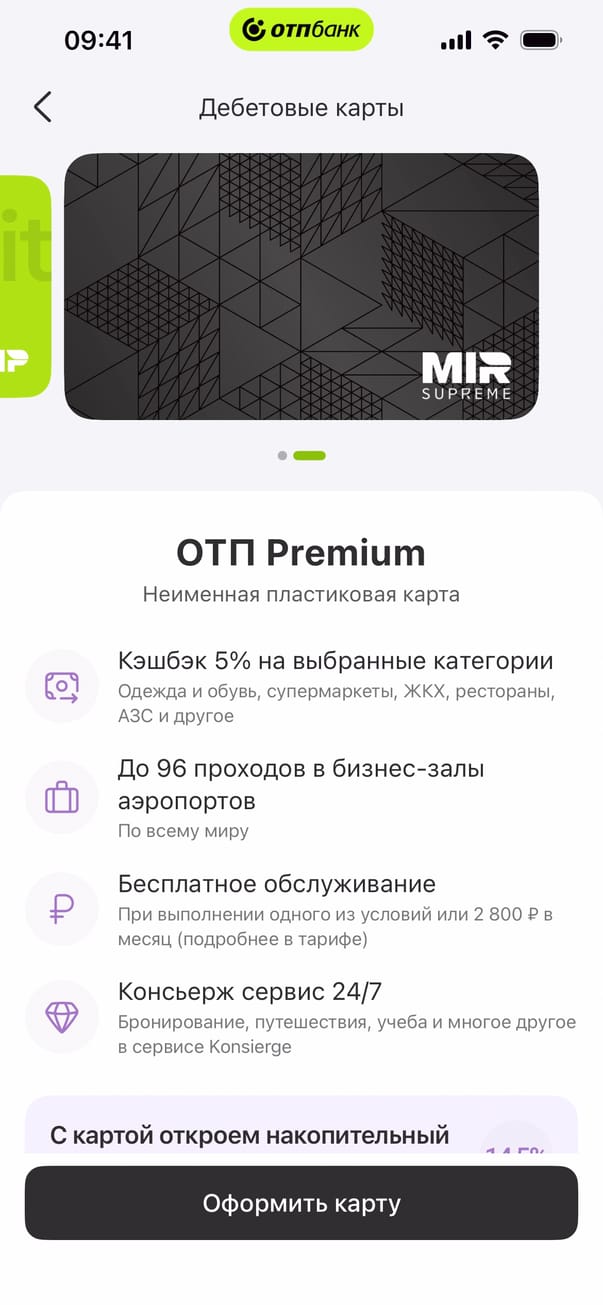The image size is (603, 1305).
Task: Show the green card peeking beside MIR Supreme
Action: [24, 286]
